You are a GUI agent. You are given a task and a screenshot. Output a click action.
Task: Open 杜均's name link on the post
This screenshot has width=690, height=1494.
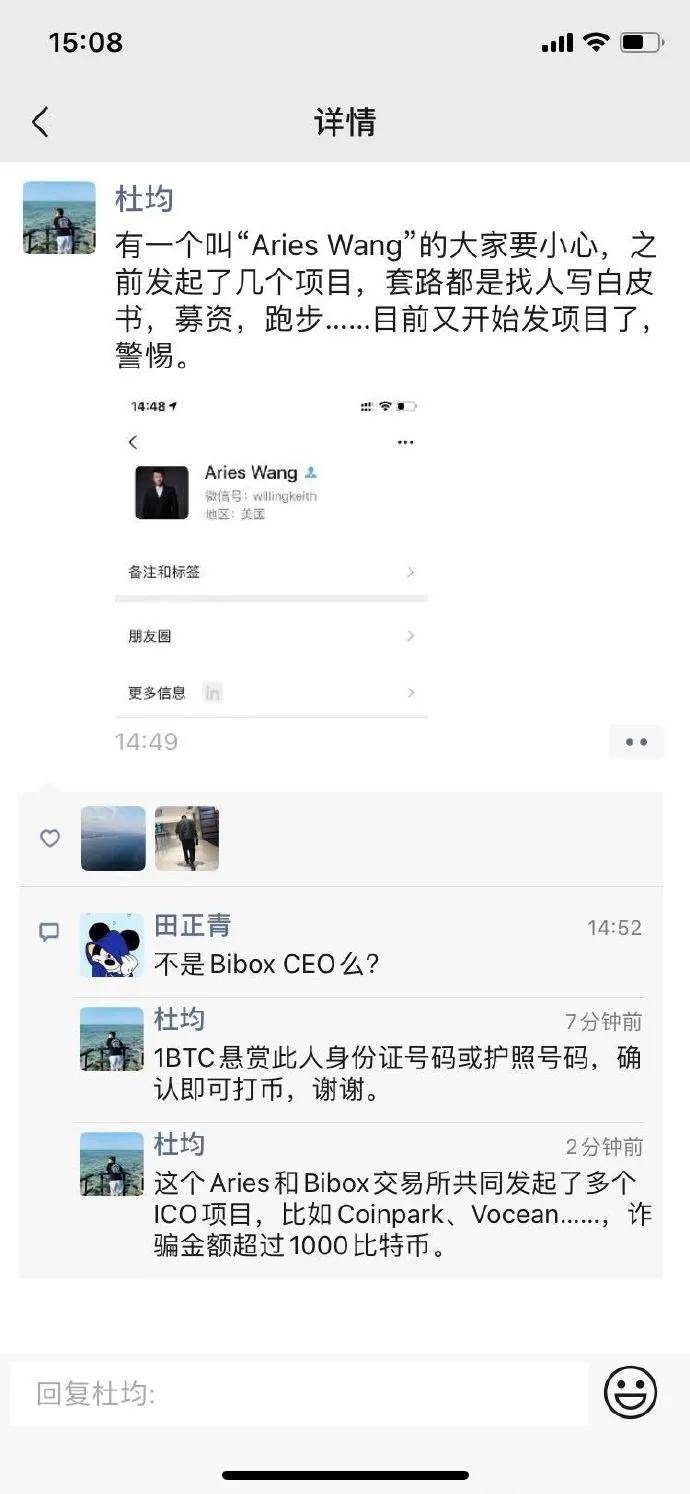click(x=145, y=199)
